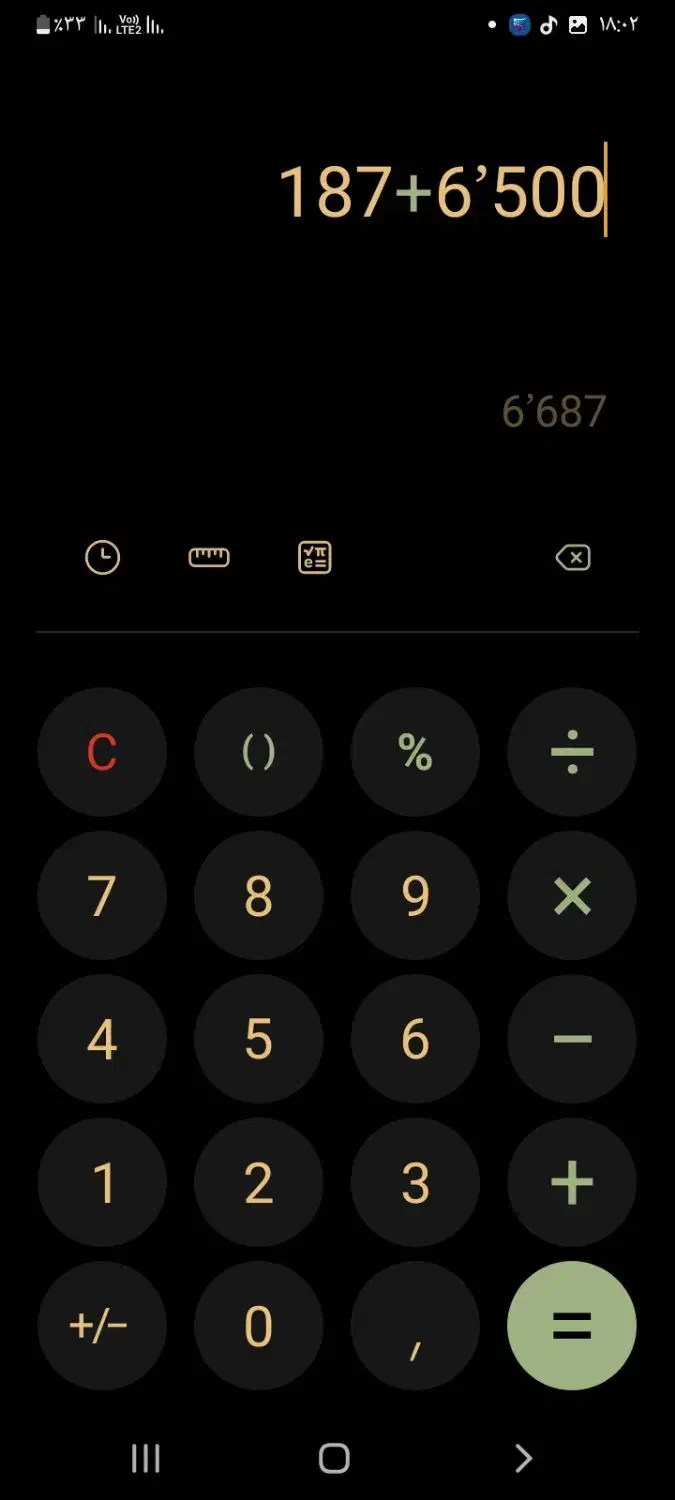Open the calculation history clock icon
This screenshot has width=675, height=1500.
[102, 557]
